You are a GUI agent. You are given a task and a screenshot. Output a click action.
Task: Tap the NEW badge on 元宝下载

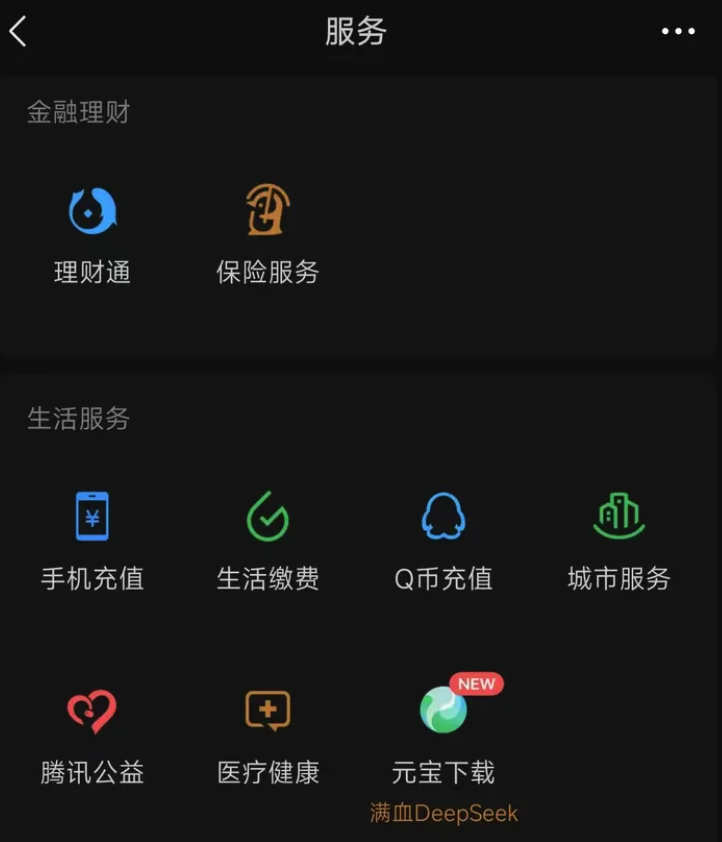point(476,684)
